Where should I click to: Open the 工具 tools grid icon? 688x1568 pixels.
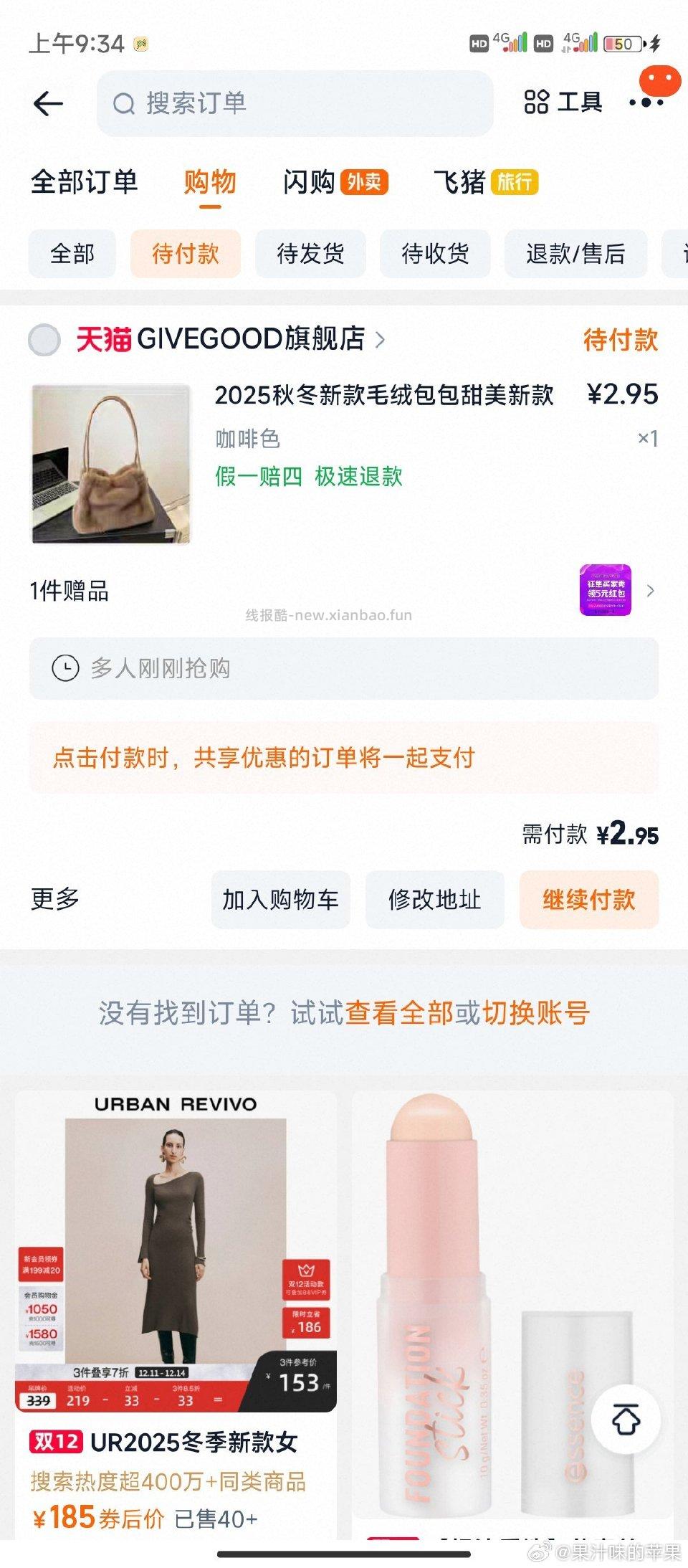point(535,102)
